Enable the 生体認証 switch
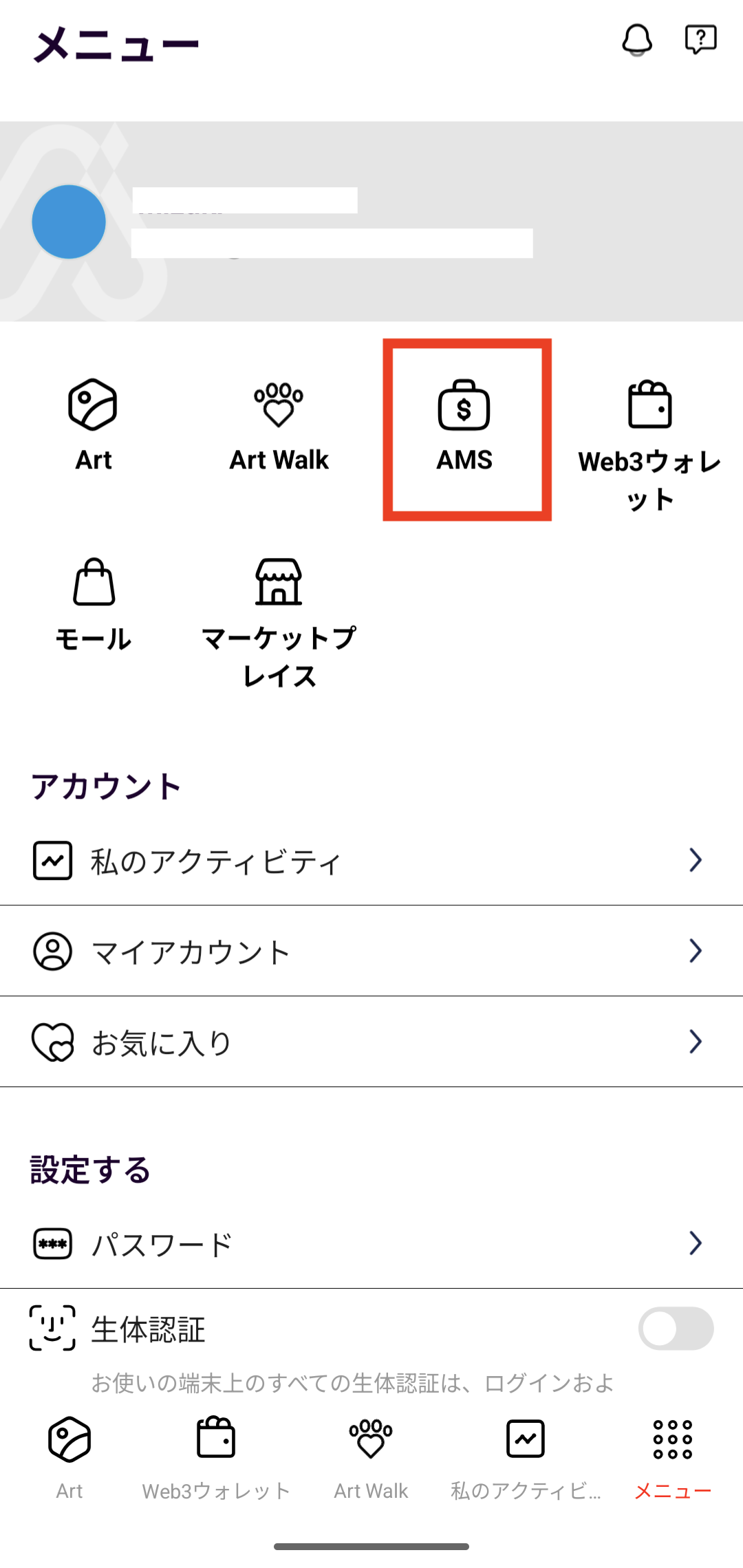 tap(676, 1329)
